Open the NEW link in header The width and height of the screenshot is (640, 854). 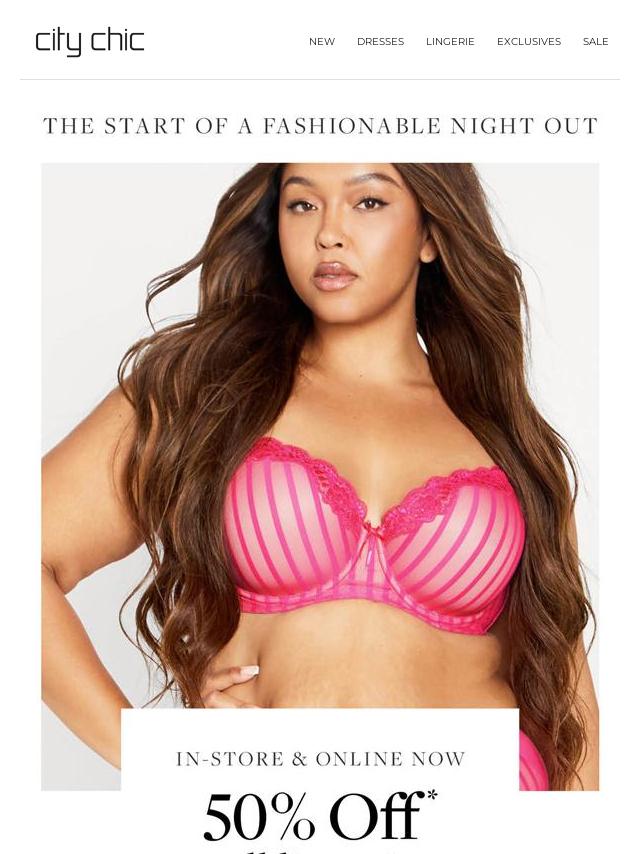pyautogui.click(x=321, y=42)
